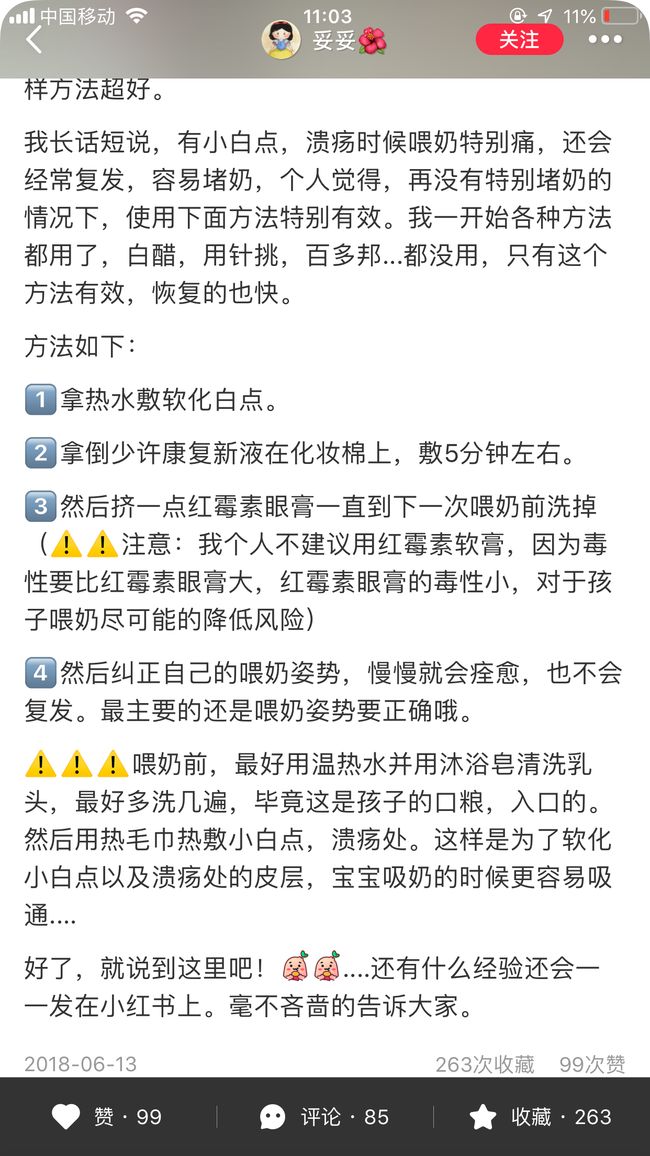Open the three-dot overflow menu

tap(605, 39)
